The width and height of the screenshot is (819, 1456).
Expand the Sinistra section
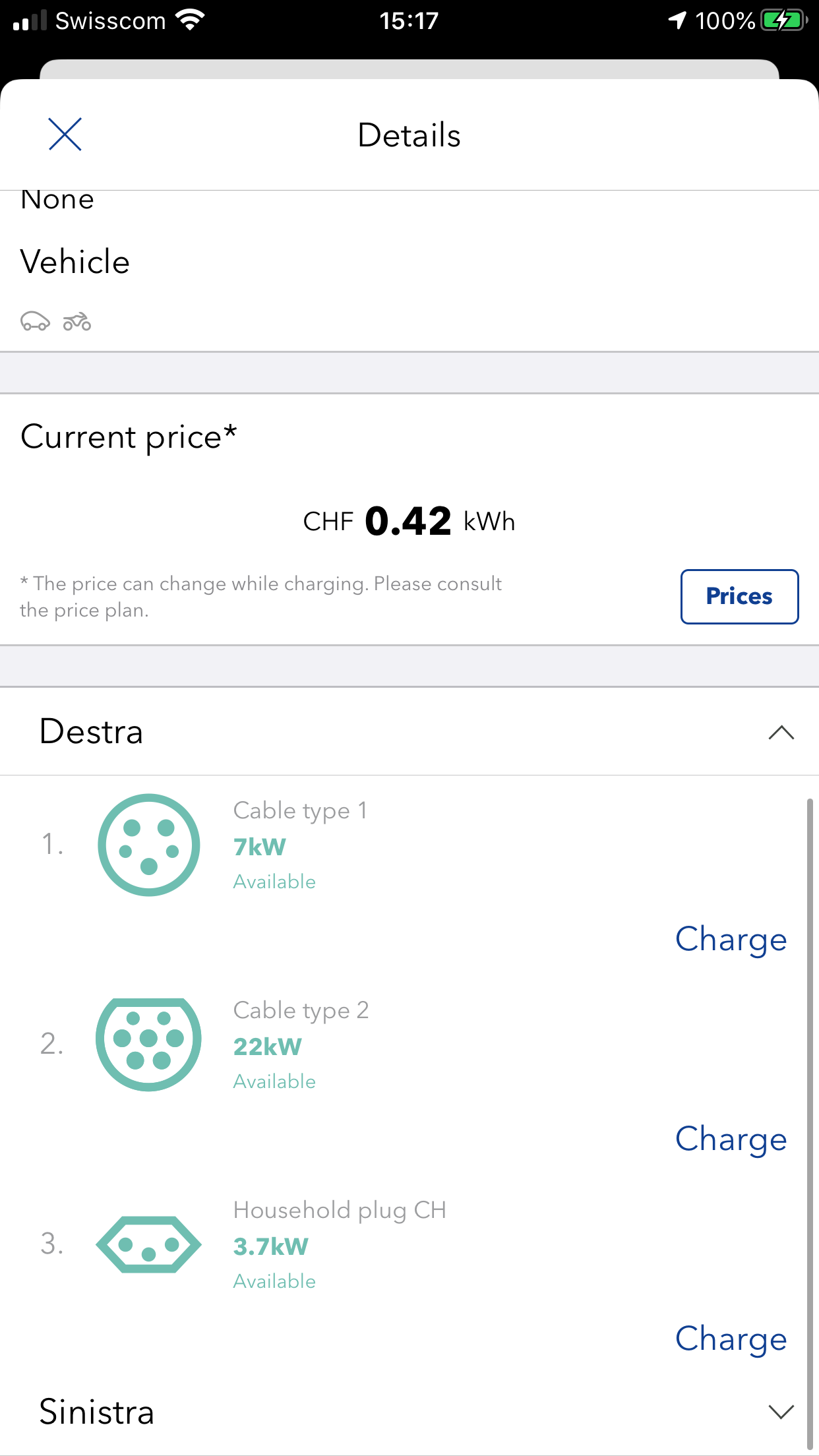click(781, 1412)
